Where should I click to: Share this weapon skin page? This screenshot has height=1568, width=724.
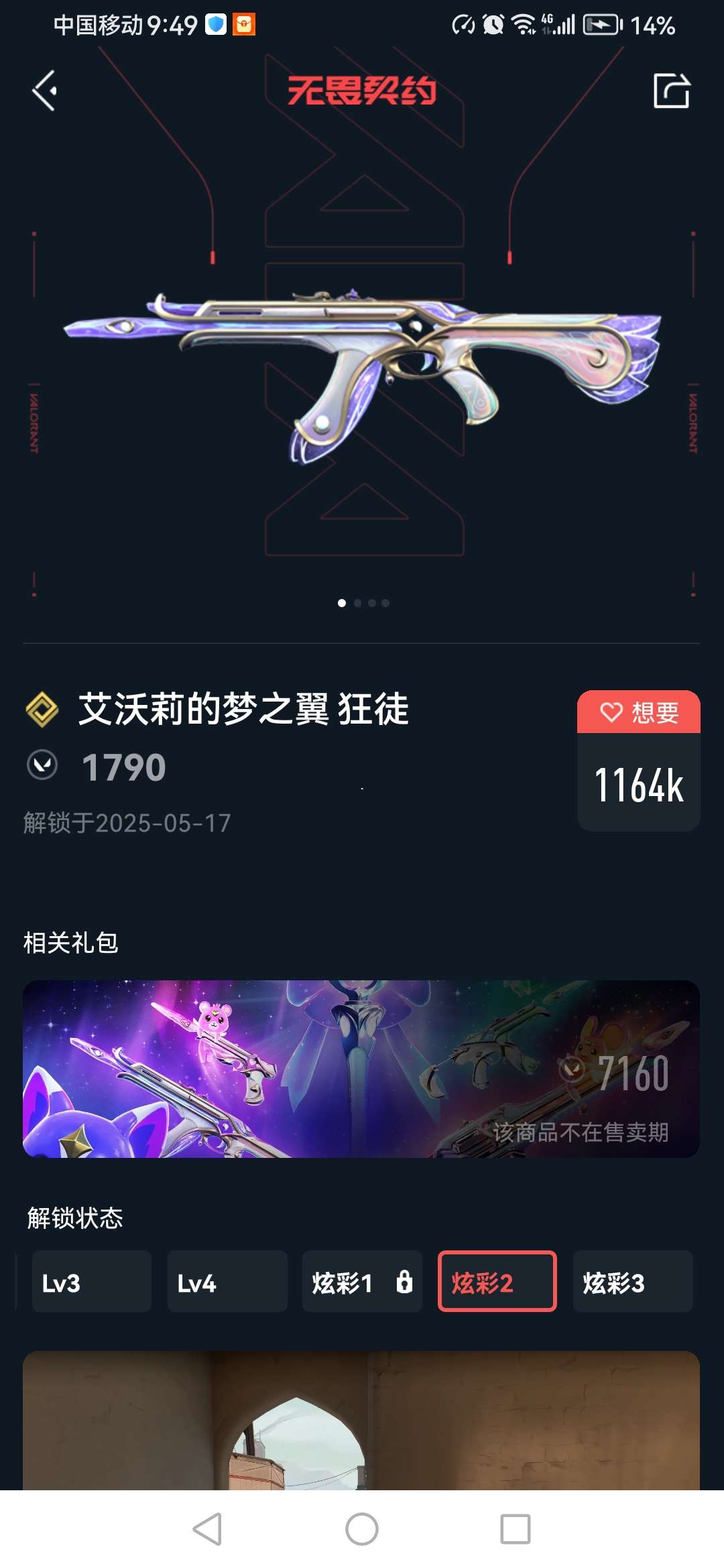[671, 91]
